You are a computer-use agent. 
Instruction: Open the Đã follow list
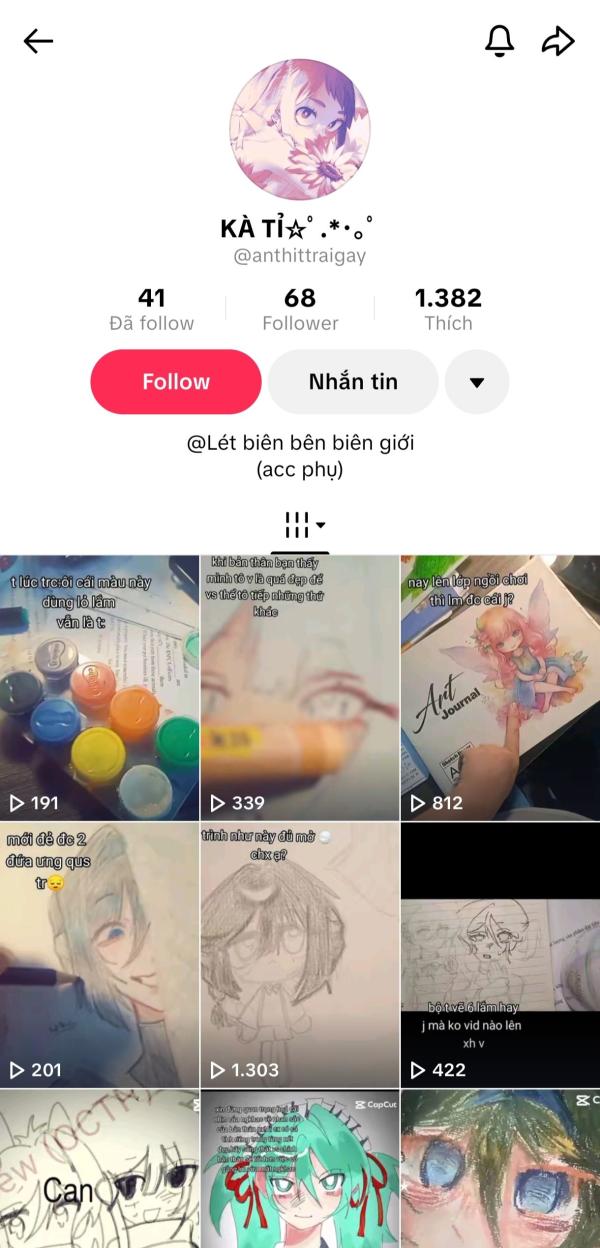click(152, 309)
